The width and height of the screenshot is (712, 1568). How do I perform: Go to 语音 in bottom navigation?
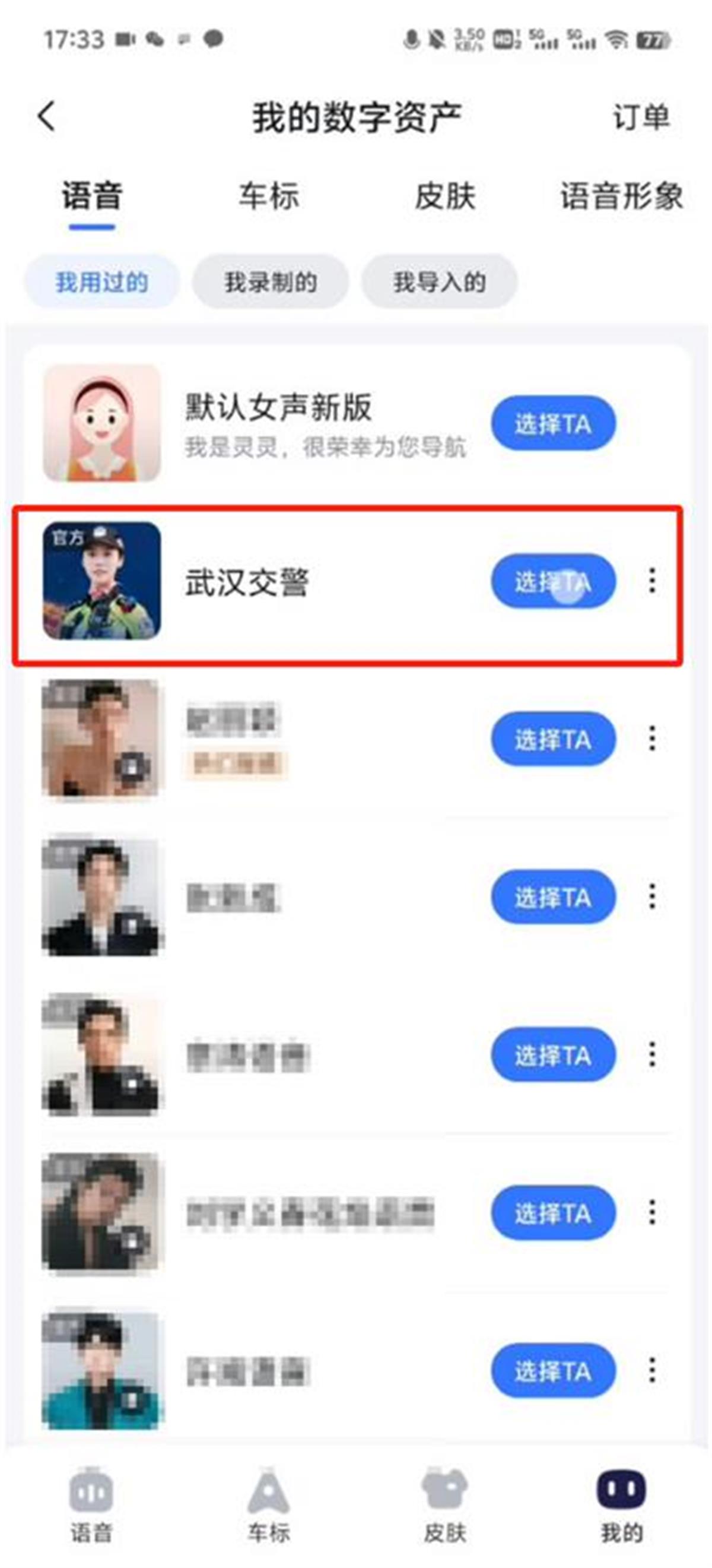pos(91,1503)
